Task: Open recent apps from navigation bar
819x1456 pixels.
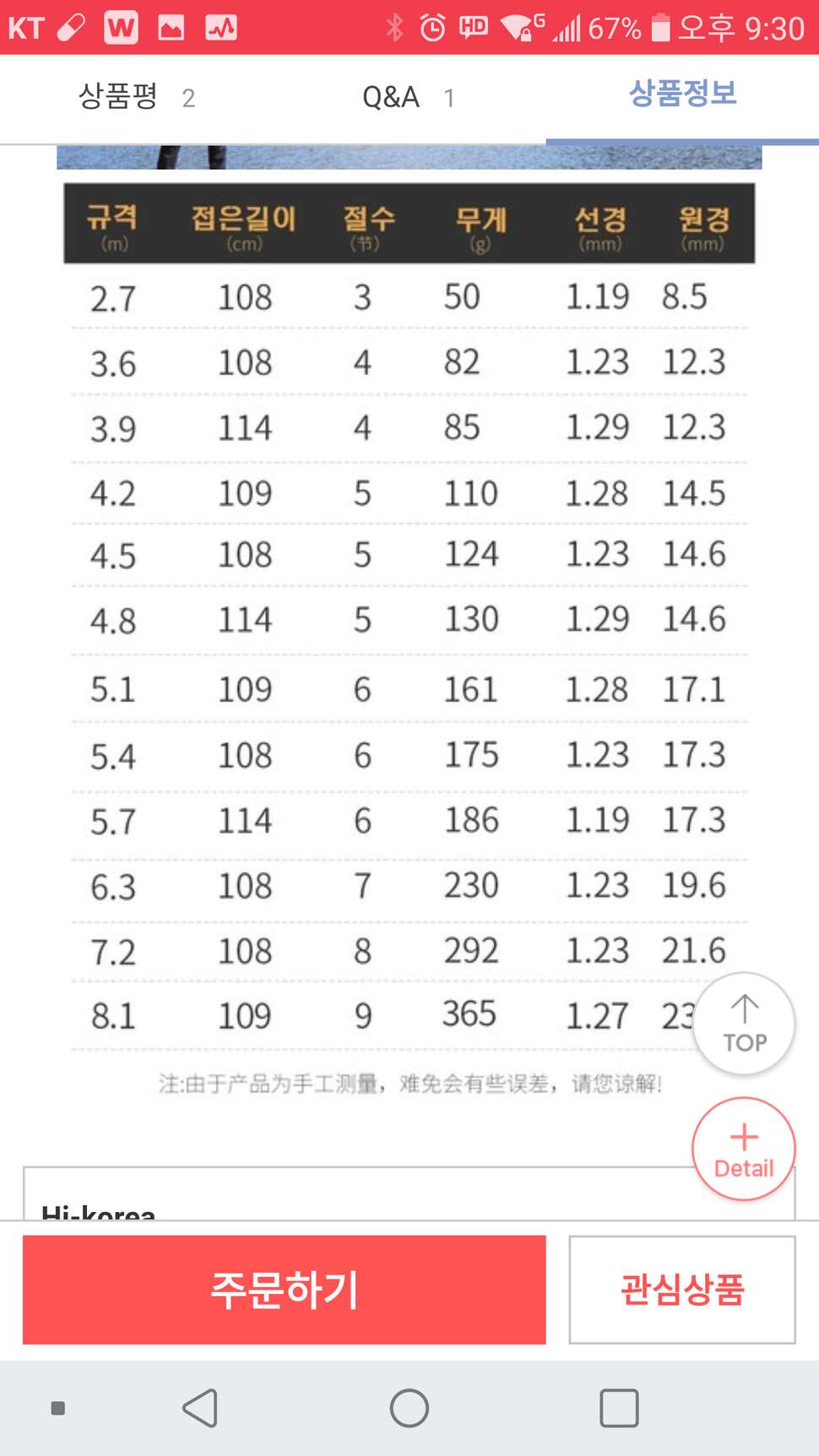Action: point(619,1408)
